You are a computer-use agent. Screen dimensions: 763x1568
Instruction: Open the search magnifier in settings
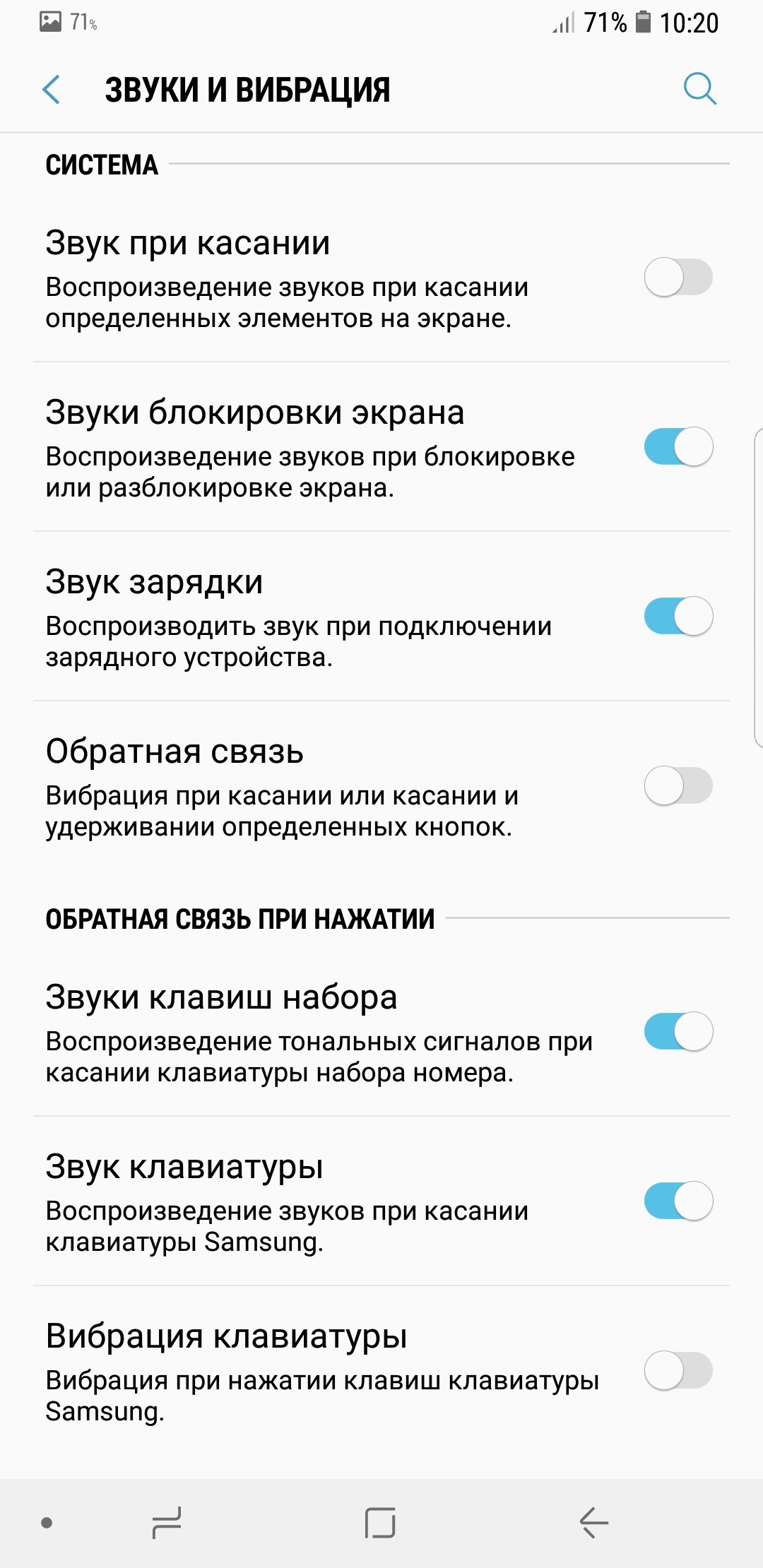pos(700,89)
